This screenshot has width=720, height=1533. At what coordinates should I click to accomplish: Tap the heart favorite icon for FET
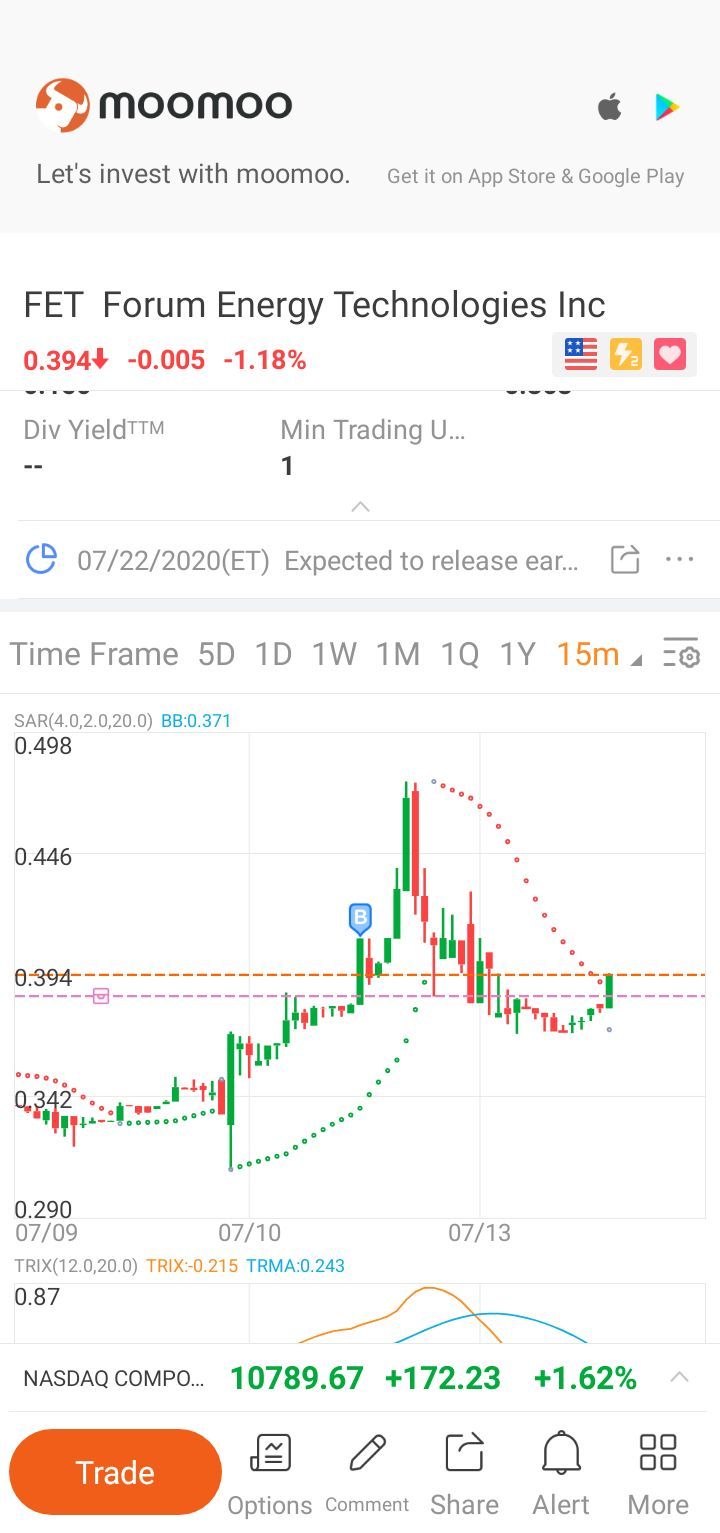pyautogui.click(x=670, y=354)
